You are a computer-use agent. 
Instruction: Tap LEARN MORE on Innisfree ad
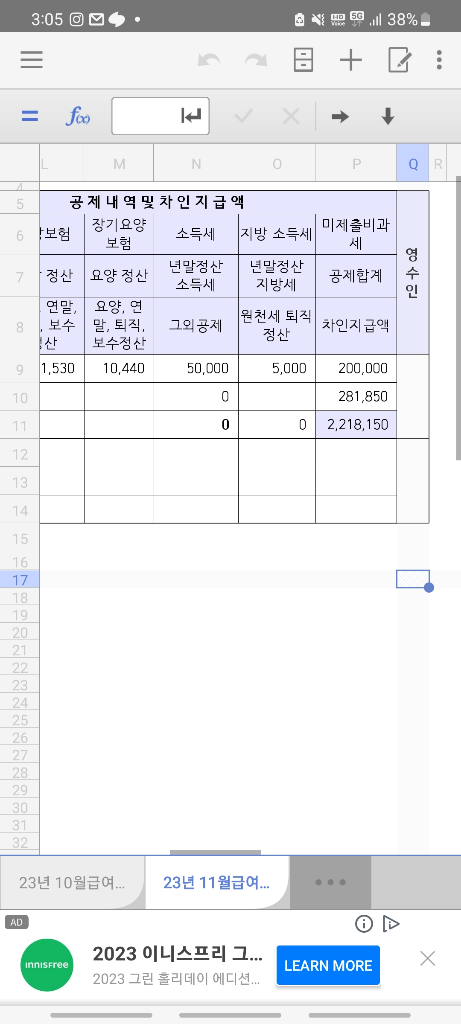pyautogui.click(x=328, y=965)
